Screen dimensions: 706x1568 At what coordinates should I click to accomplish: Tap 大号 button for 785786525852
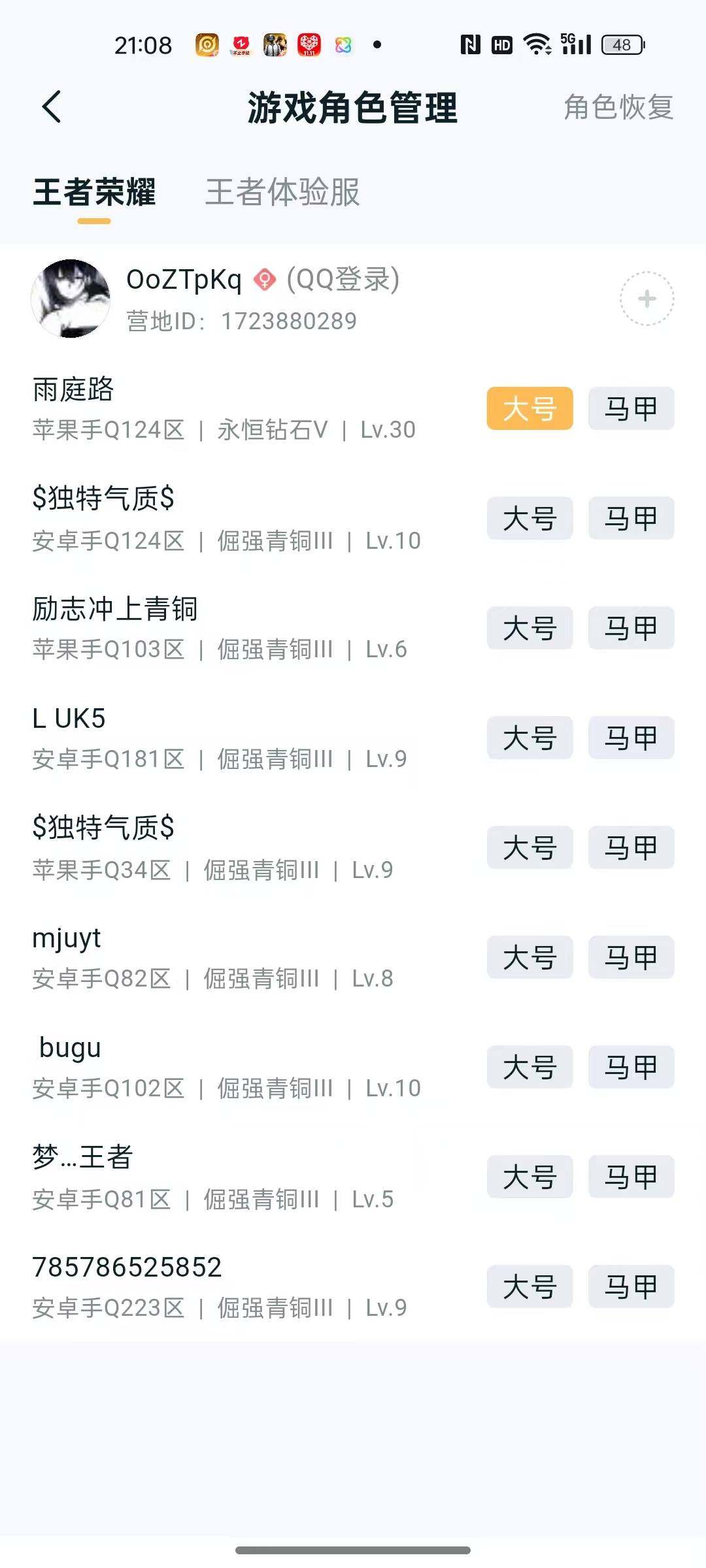coord(529,1287)
